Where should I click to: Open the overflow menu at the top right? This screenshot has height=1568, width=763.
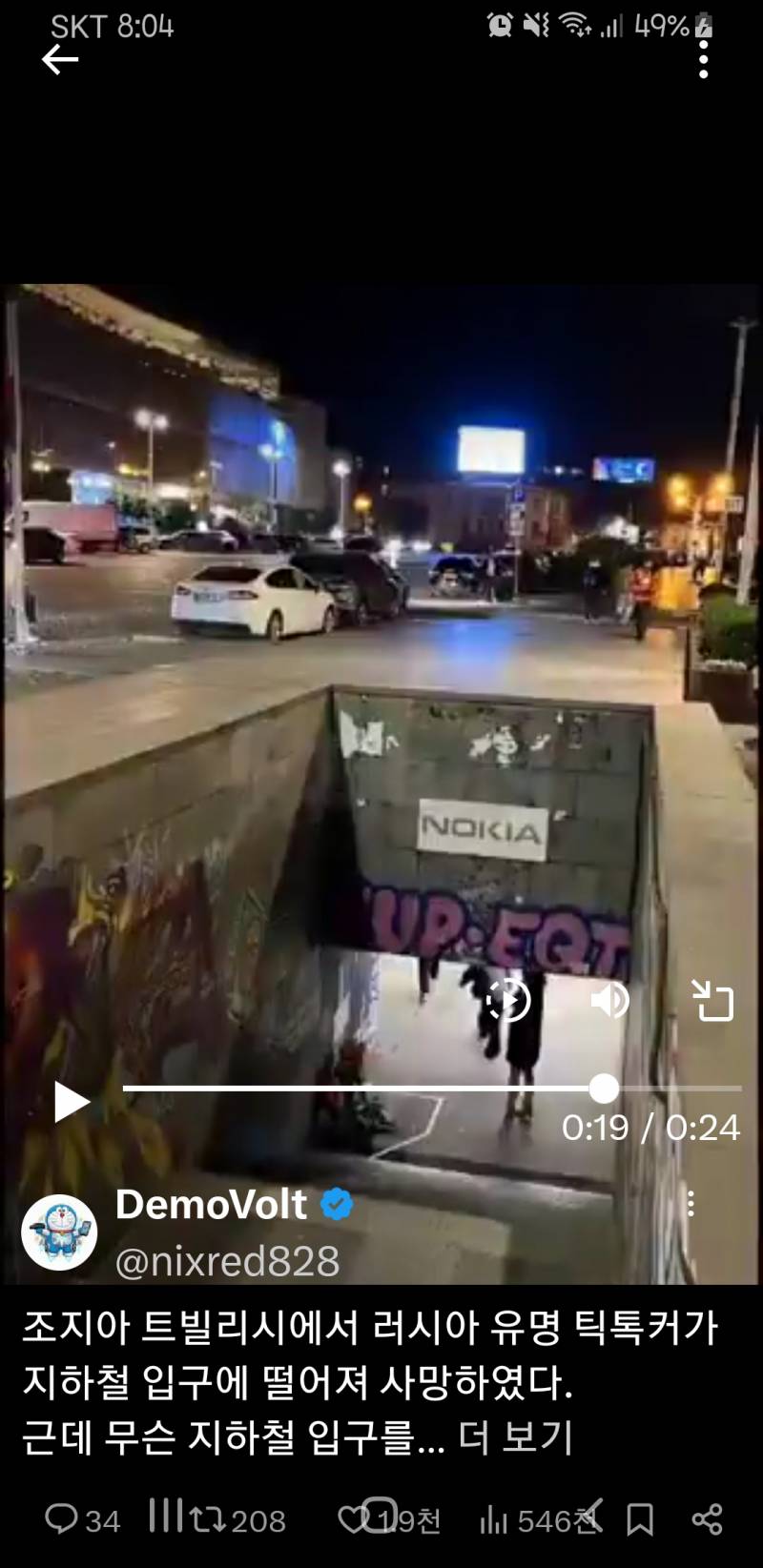pos(703,60)
